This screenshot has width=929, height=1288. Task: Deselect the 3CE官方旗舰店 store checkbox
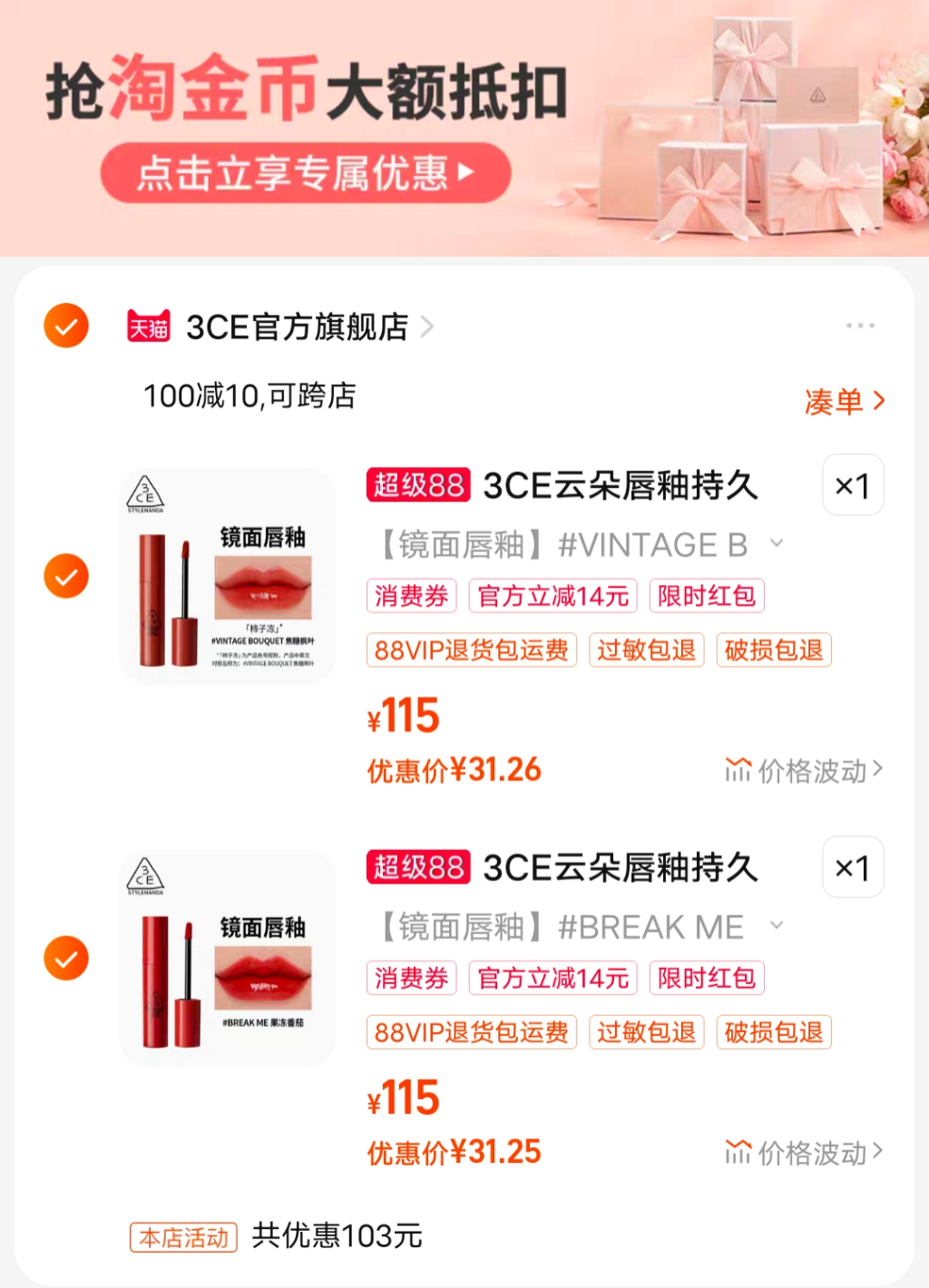[x=64, y=327]
